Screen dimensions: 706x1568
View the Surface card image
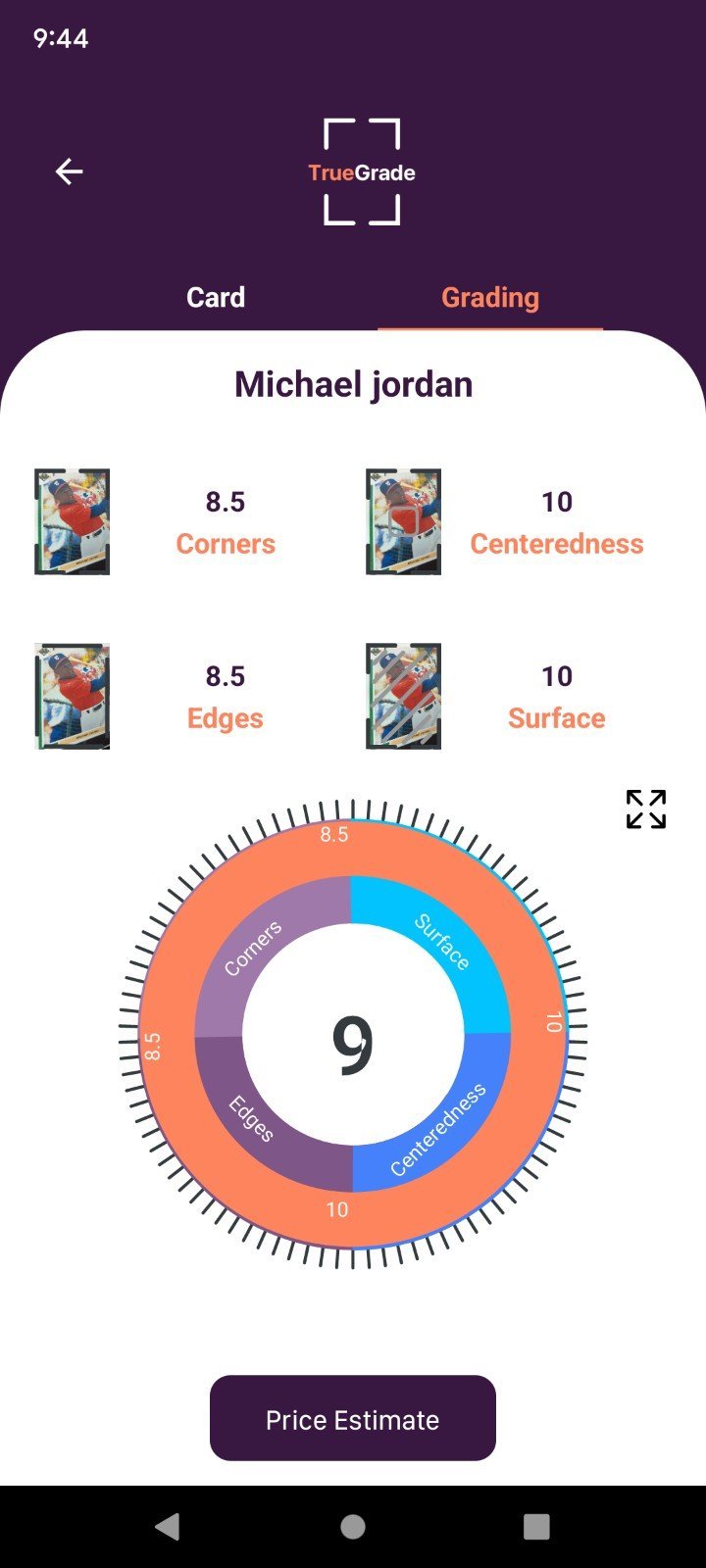click(403, 696)
